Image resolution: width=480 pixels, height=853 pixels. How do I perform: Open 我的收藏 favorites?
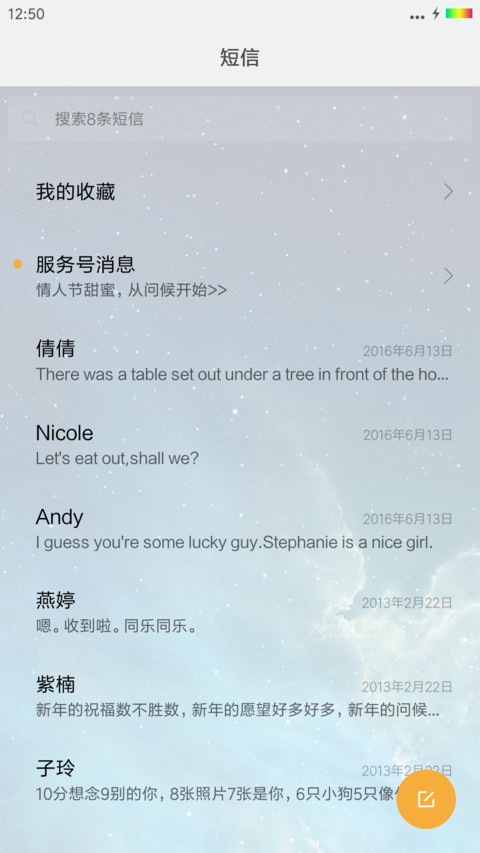pos(240,191)
